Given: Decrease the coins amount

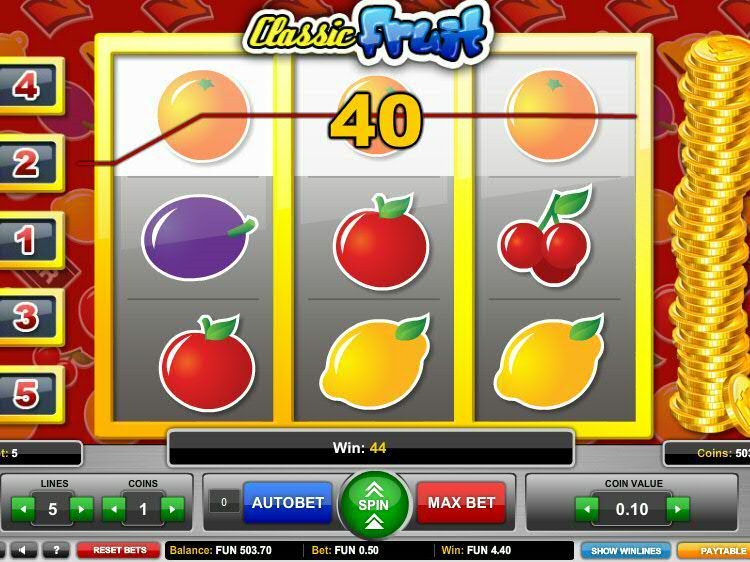Looking at the screenshot, I should (x=114, y=510).
